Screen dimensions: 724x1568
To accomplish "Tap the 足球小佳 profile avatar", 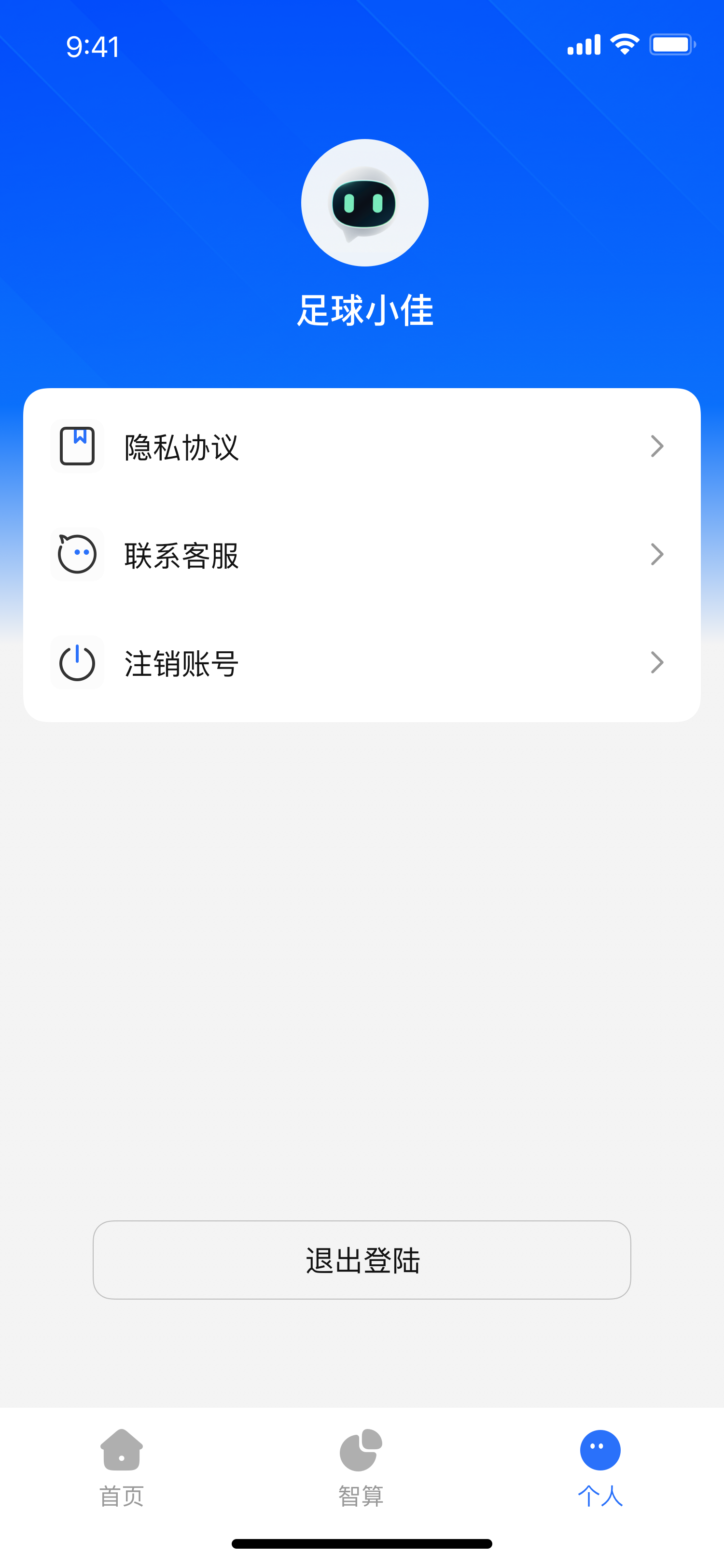I will [x=364, y=203].
